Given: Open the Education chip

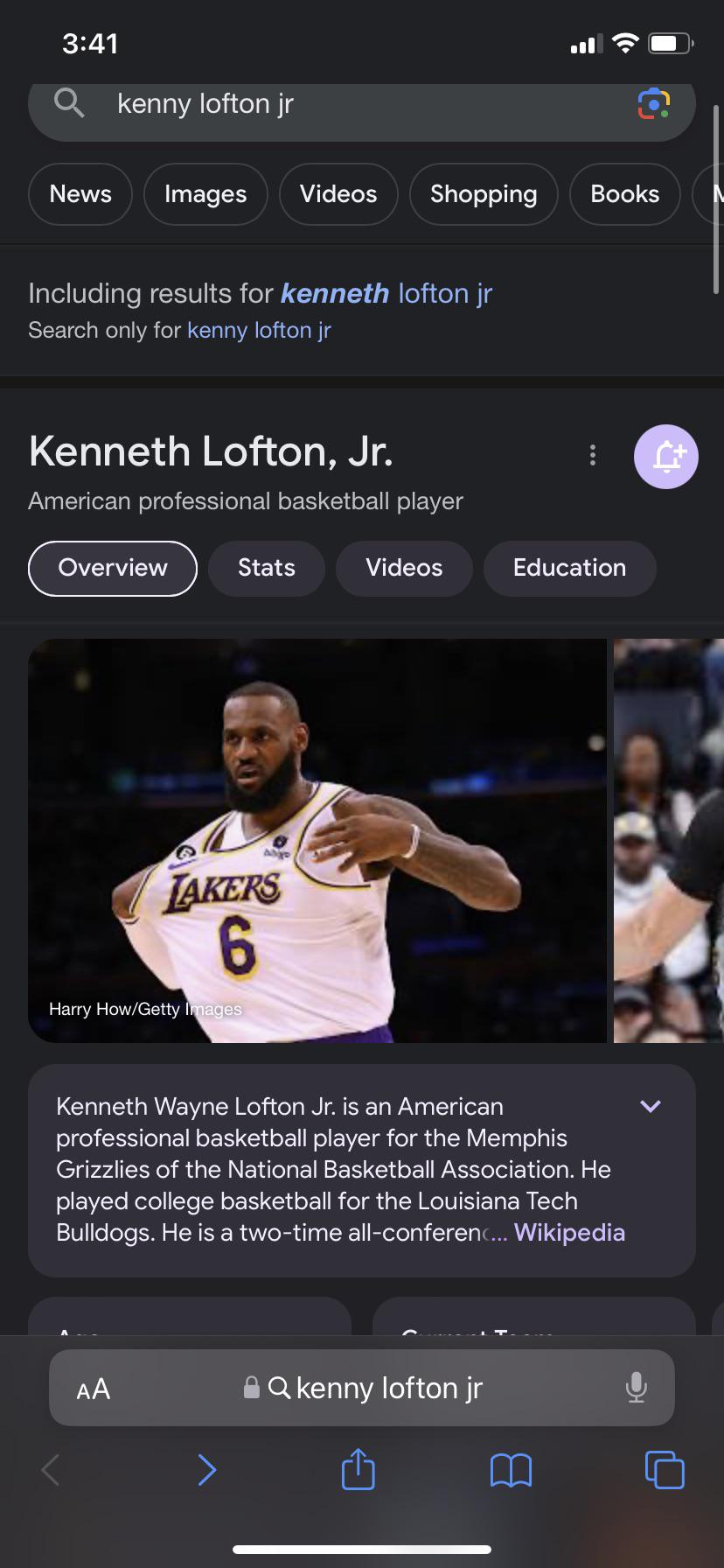Looking at the screenshot, I should point(569,568).
